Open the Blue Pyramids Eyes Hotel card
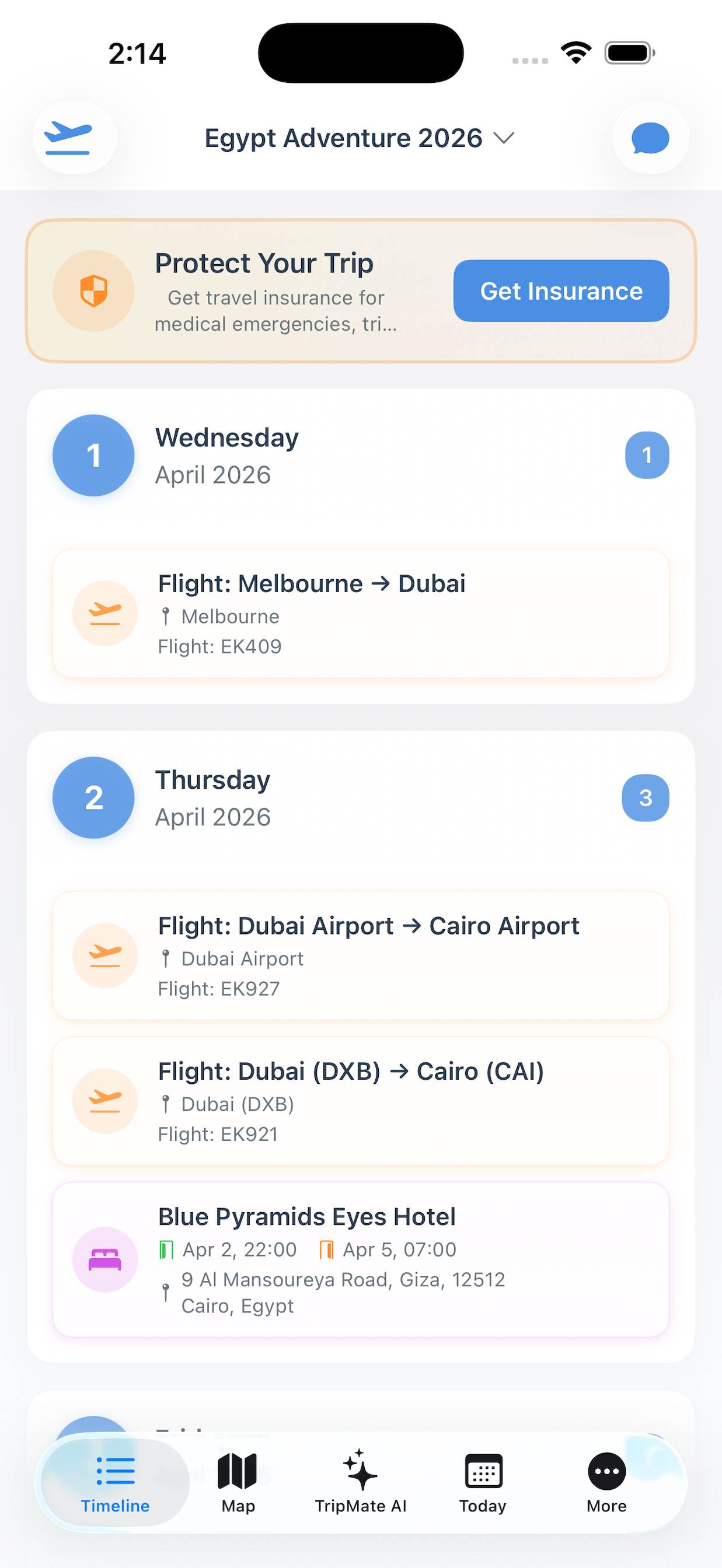This screenshot has width=722, height=1568. (x=361, y=1256)
